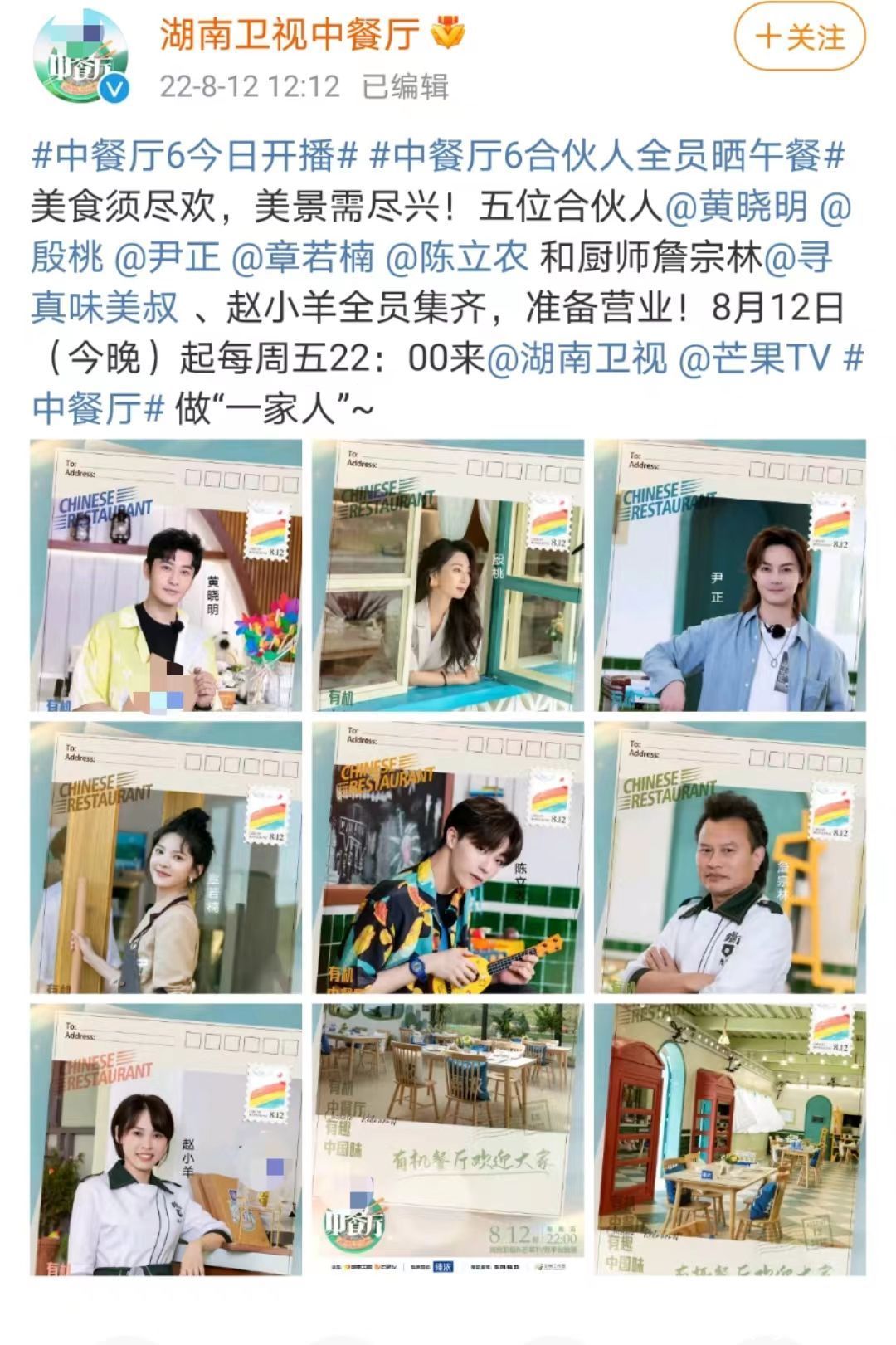Open 湖南卫视中餐厅 profile avatar
896x1345 pixels.
tap(80, 58)
